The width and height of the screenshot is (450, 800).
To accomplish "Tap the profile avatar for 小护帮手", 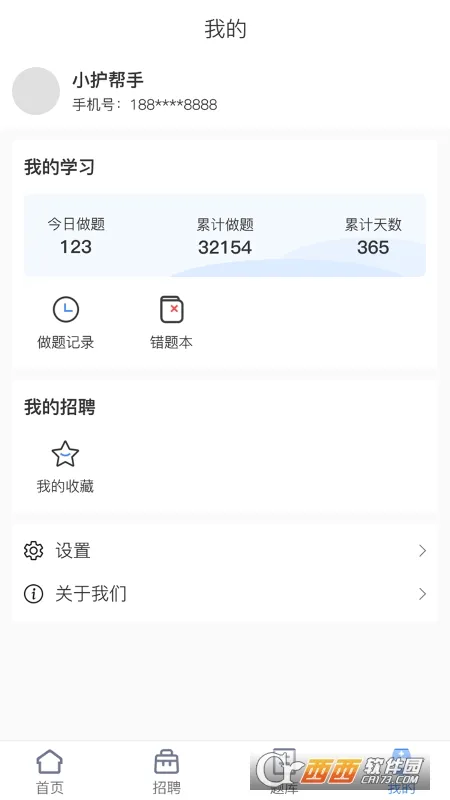I will [x=36, y=91].
